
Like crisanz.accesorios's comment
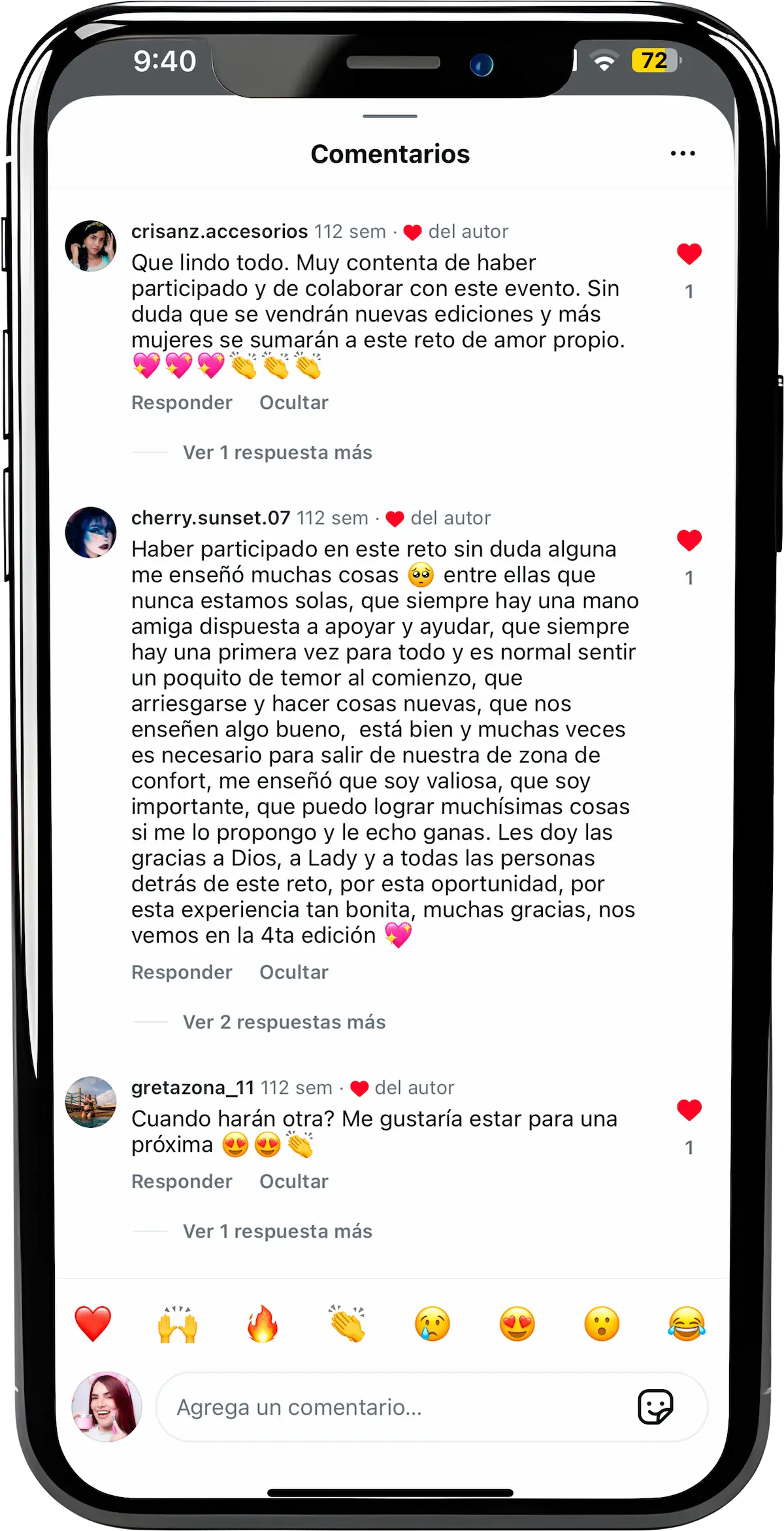689,254
